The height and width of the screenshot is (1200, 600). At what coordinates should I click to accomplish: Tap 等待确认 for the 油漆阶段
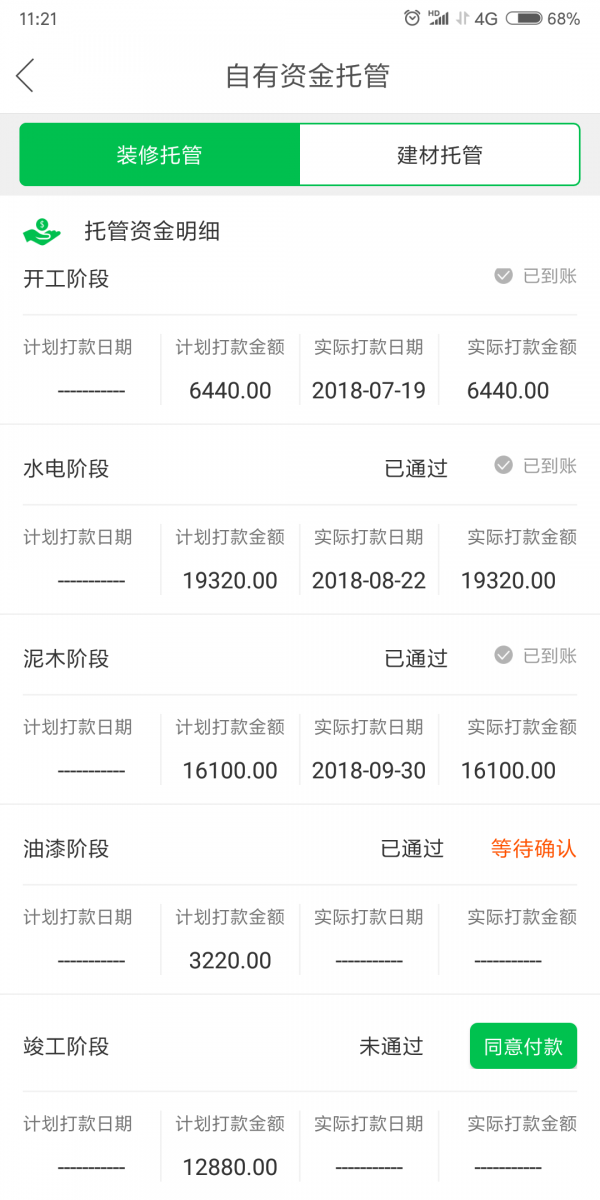pyautogui.click(x=533, y=849)
